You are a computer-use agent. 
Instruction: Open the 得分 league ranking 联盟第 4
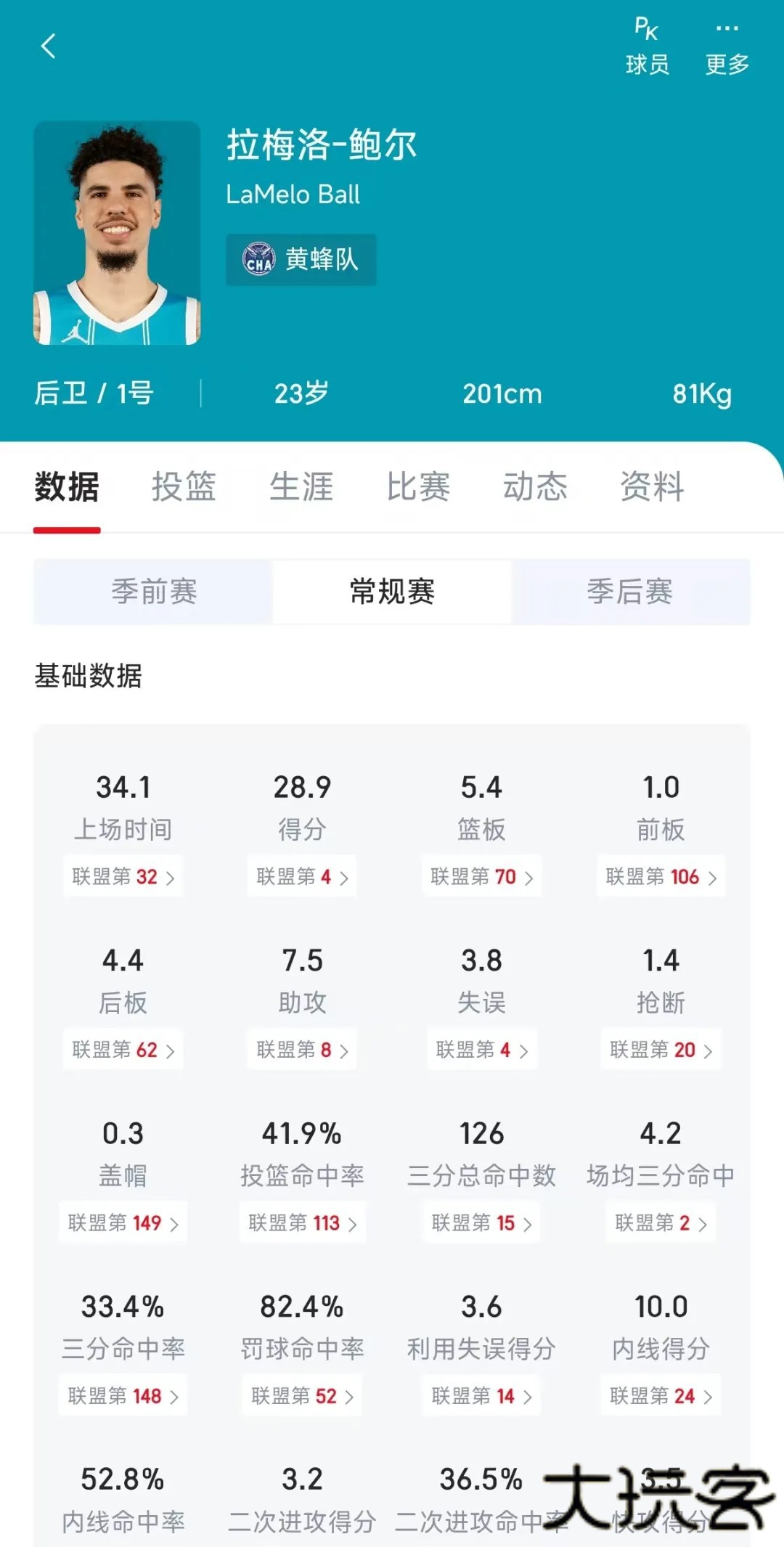[302, 877]
